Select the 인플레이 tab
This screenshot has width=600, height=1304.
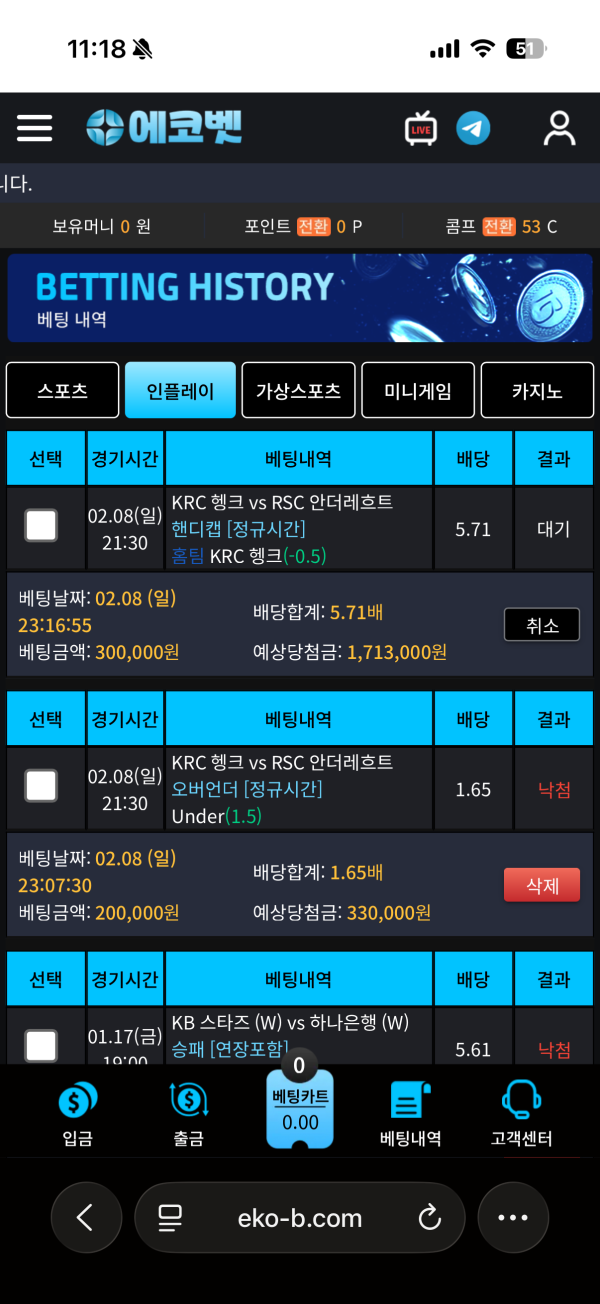pos(180,390)
